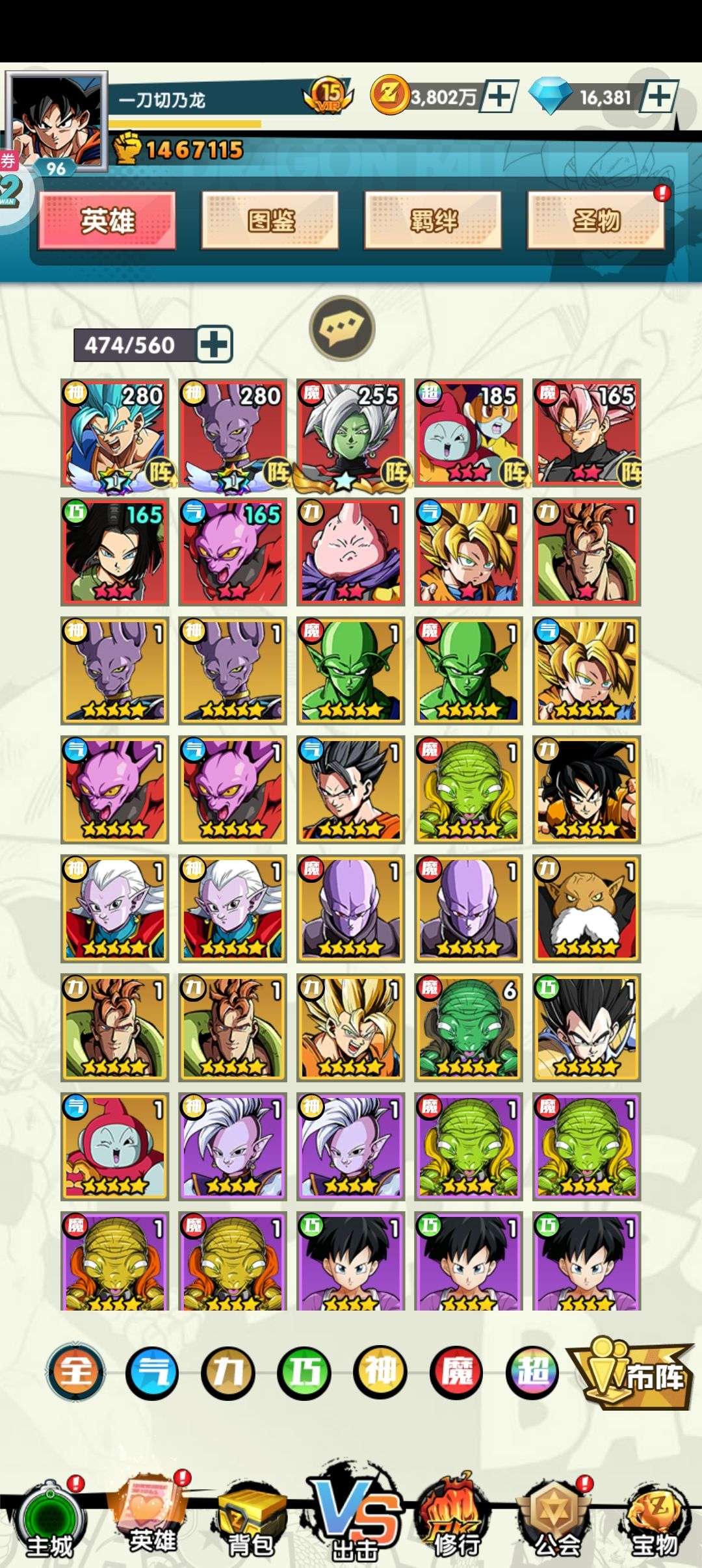Filter heroes by 巧 type
702x1568 pixels.
[304, 1372]
